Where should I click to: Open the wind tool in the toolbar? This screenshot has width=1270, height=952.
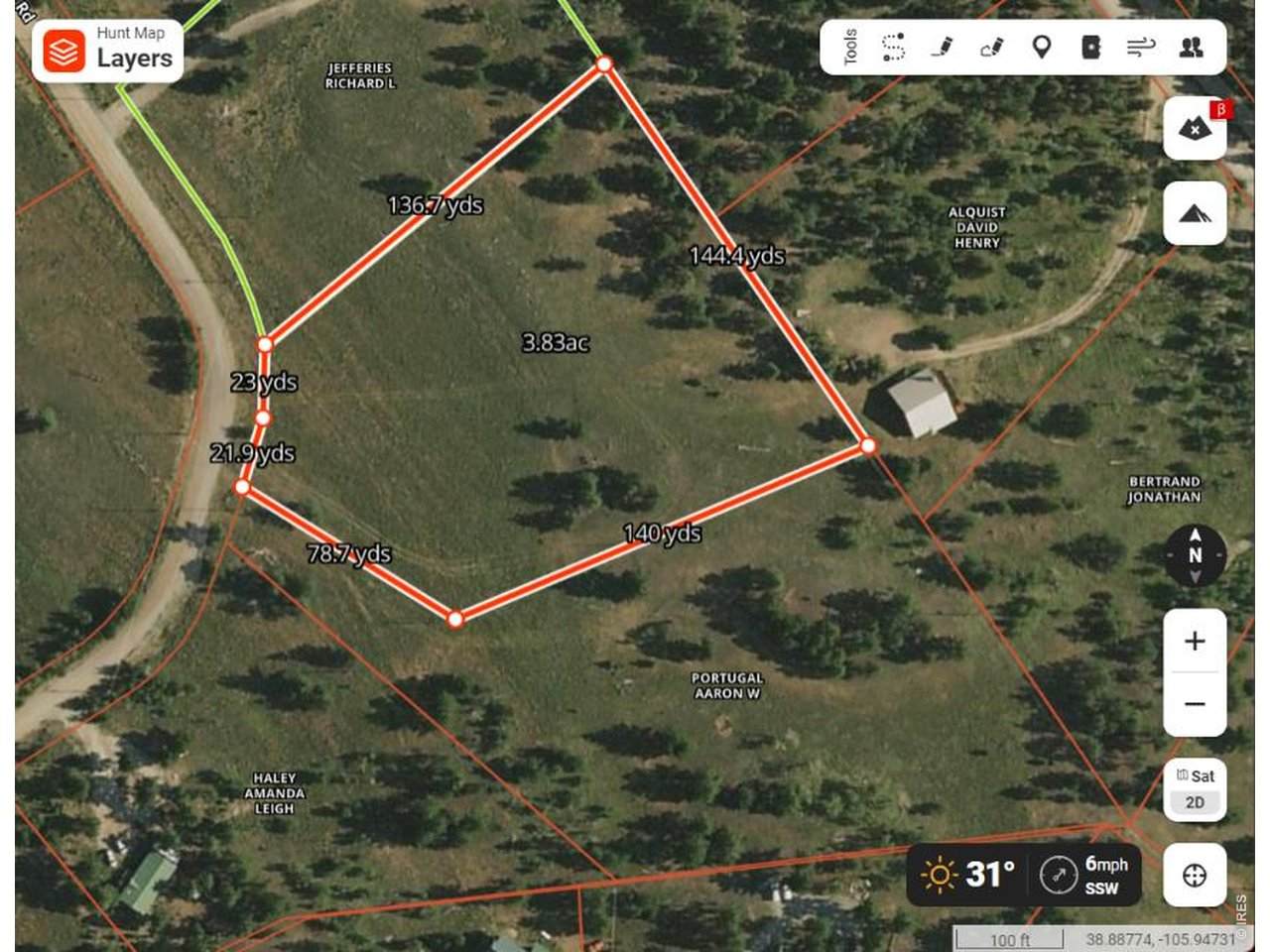pos(1141,47)
